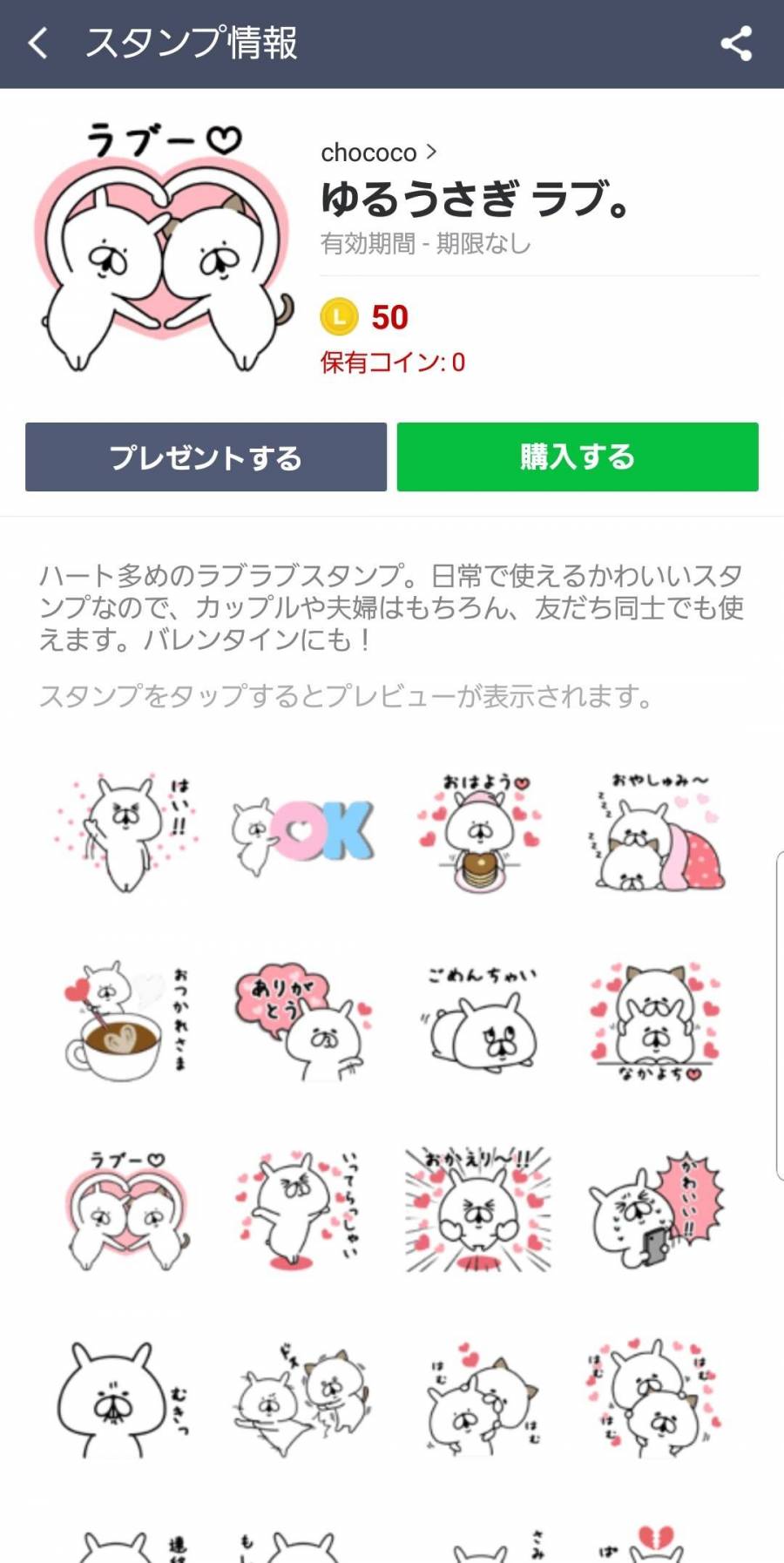Screen dimensions: 784x1563
Task: Preview the ごめんちゃい sticker
Action: click(x=478, y=1021)
